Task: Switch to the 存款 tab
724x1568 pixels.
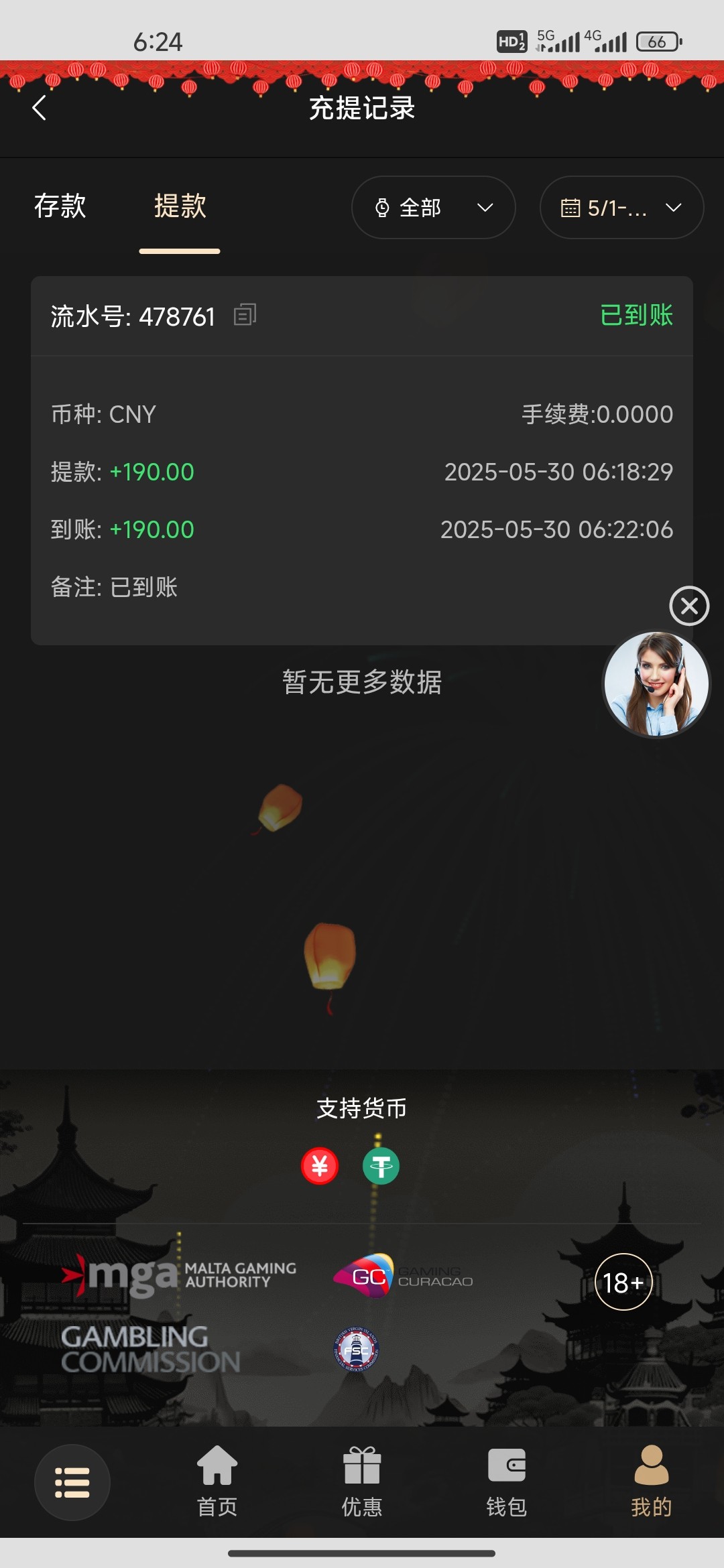Action: 60,206
